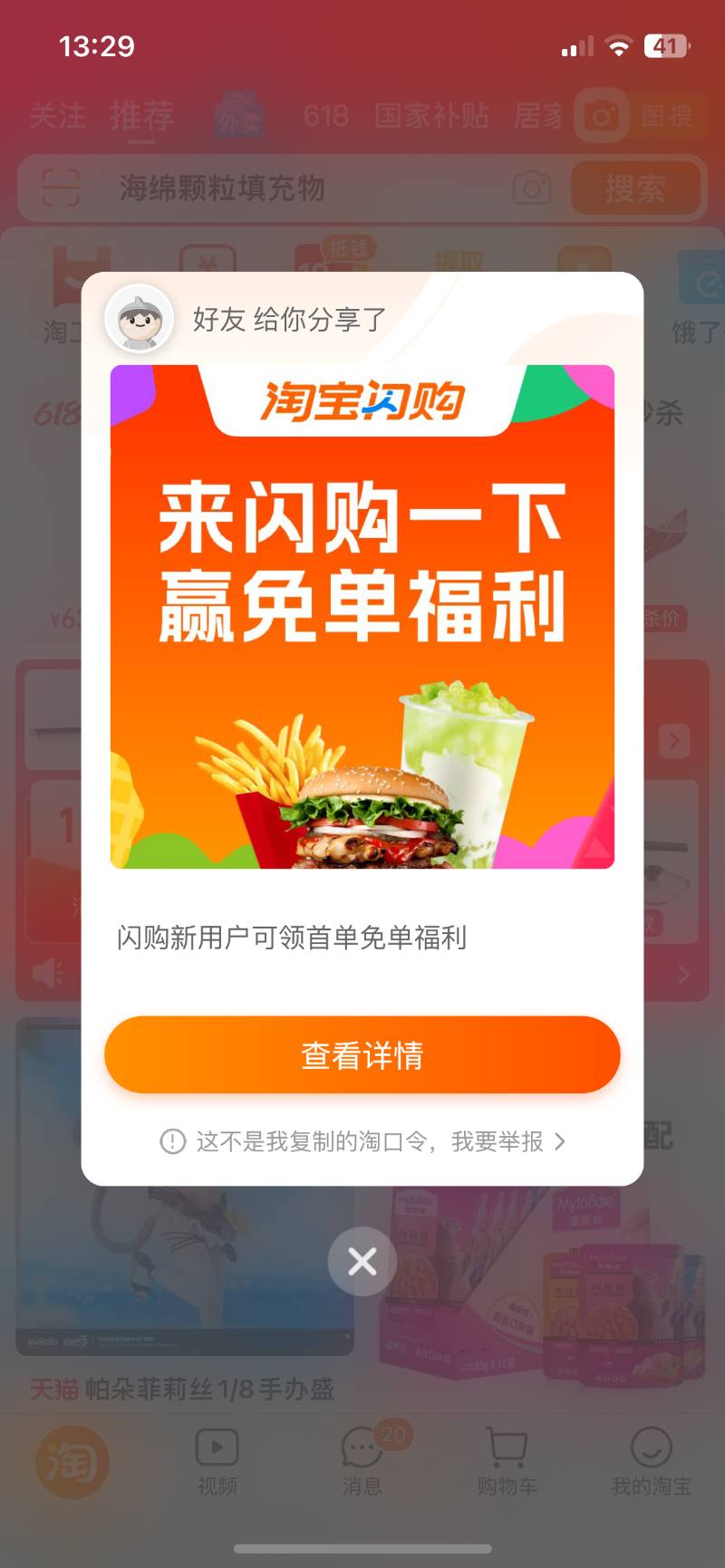The width and height of the screenshot is (725, 1568).
Task: Tap the camera icon inside the search bar
Action: pos(533,188)
